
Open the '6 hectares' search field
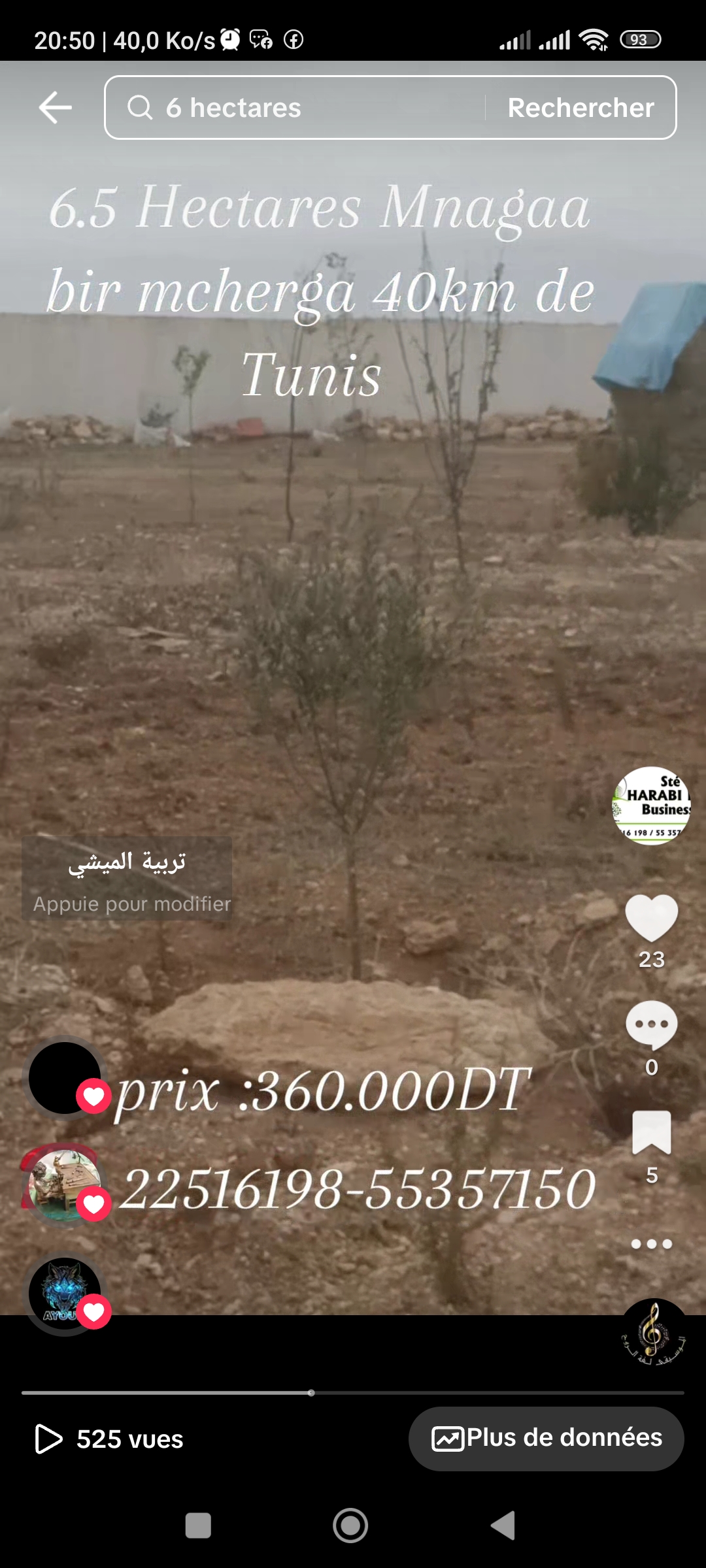point(294,108)
